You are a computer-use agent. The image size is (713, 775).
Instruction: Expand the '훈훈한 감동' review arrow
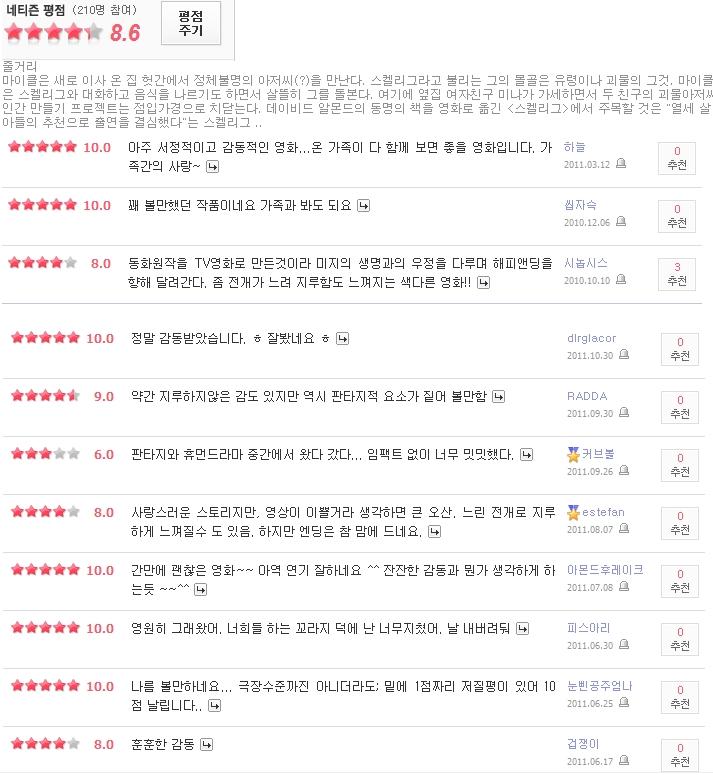206,745
